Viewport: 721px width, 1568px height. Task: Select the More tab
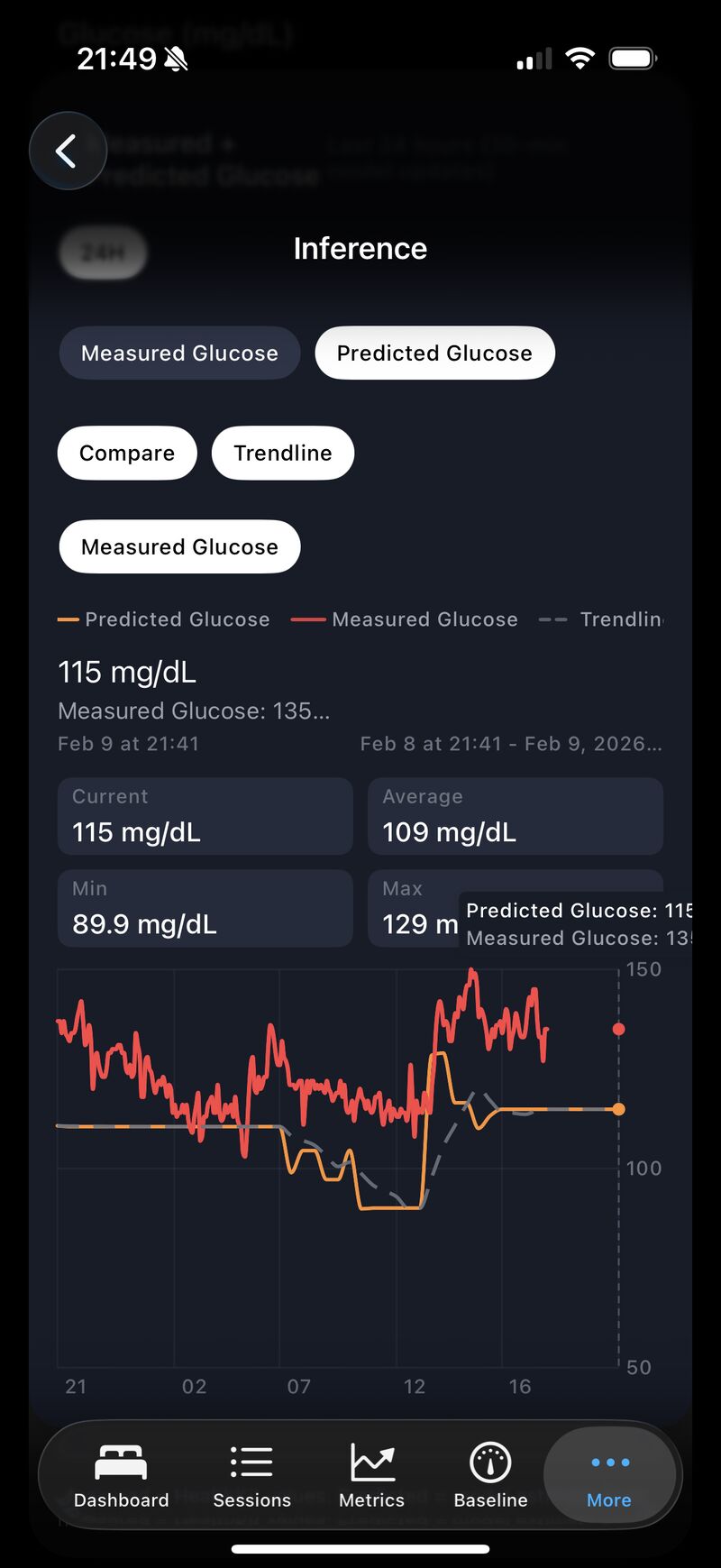tap(609, 1475)
